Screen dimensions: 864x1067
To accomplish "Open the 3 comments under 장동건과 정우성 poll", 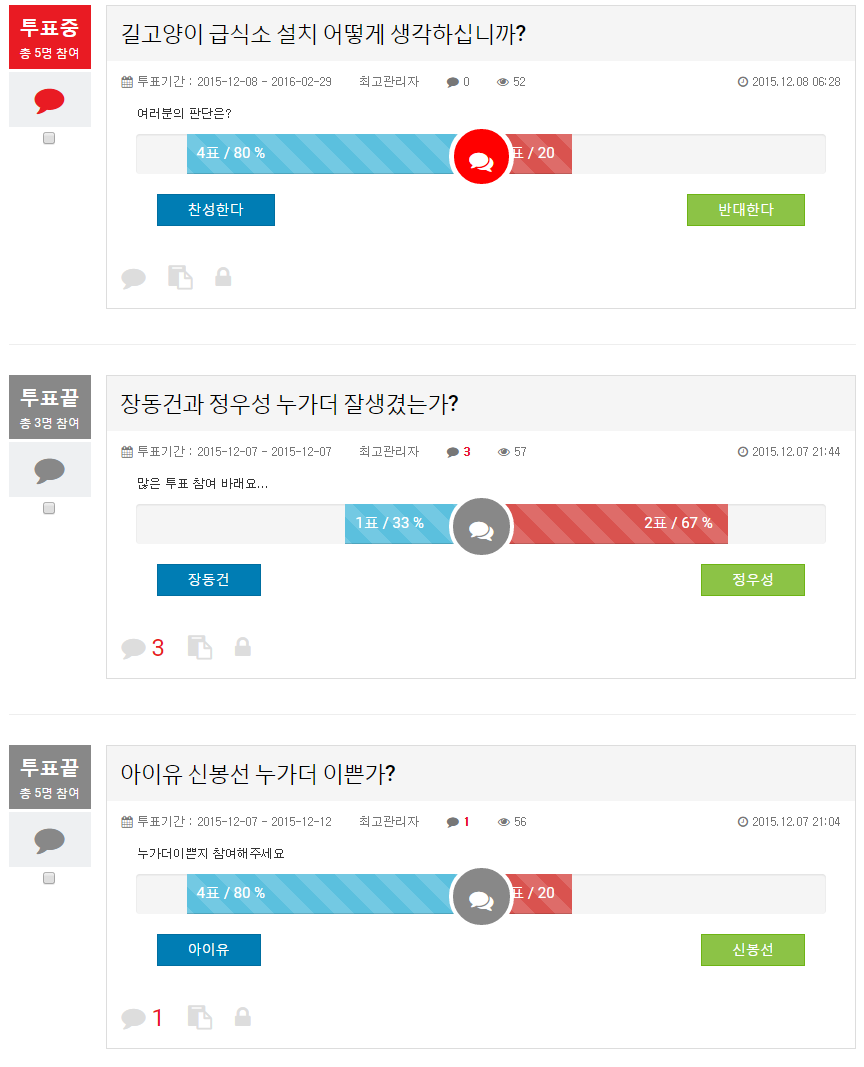I will [x=142, y=648].
